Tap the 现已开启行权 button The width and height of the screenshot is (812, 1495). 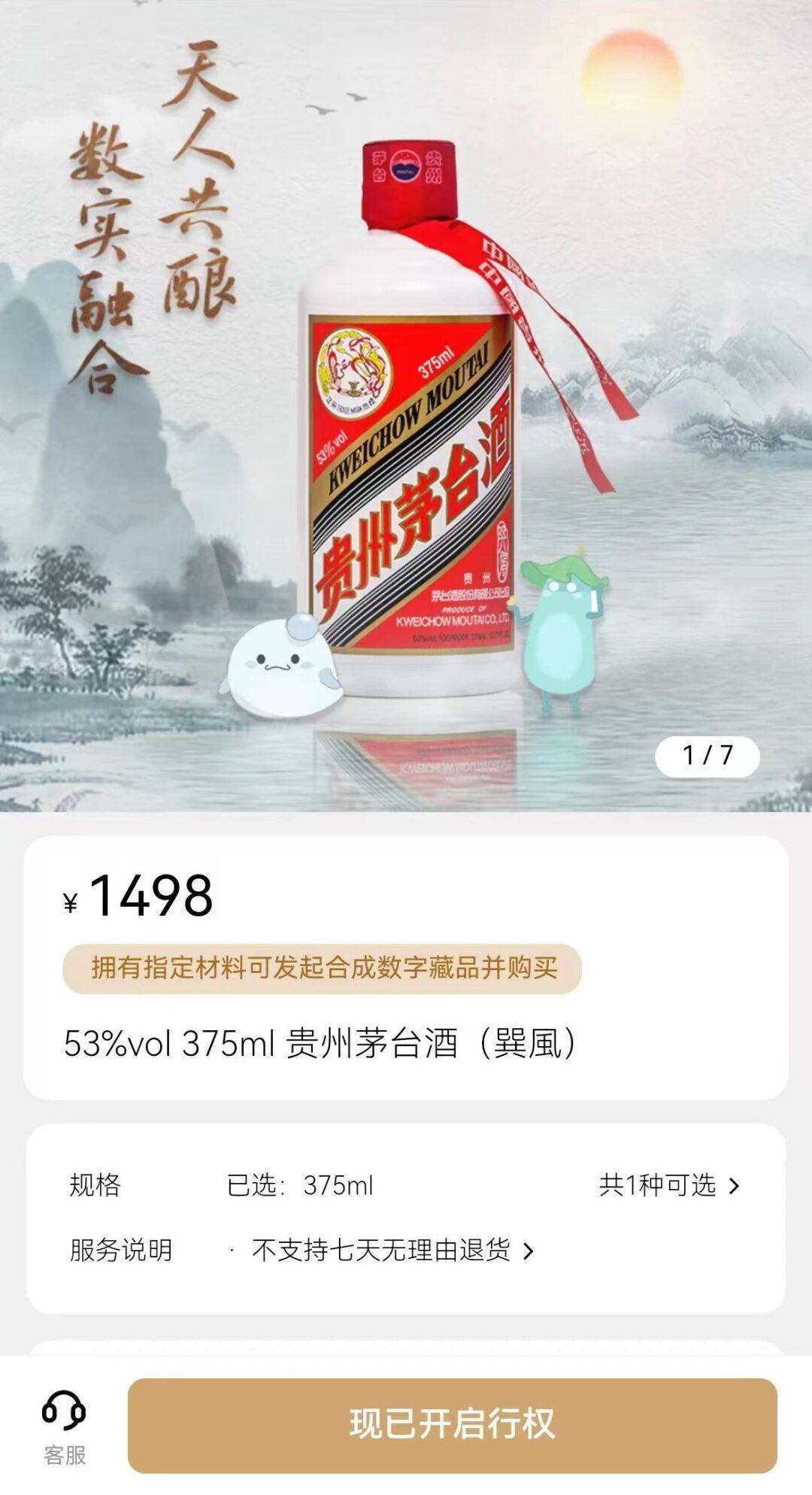452,1424
